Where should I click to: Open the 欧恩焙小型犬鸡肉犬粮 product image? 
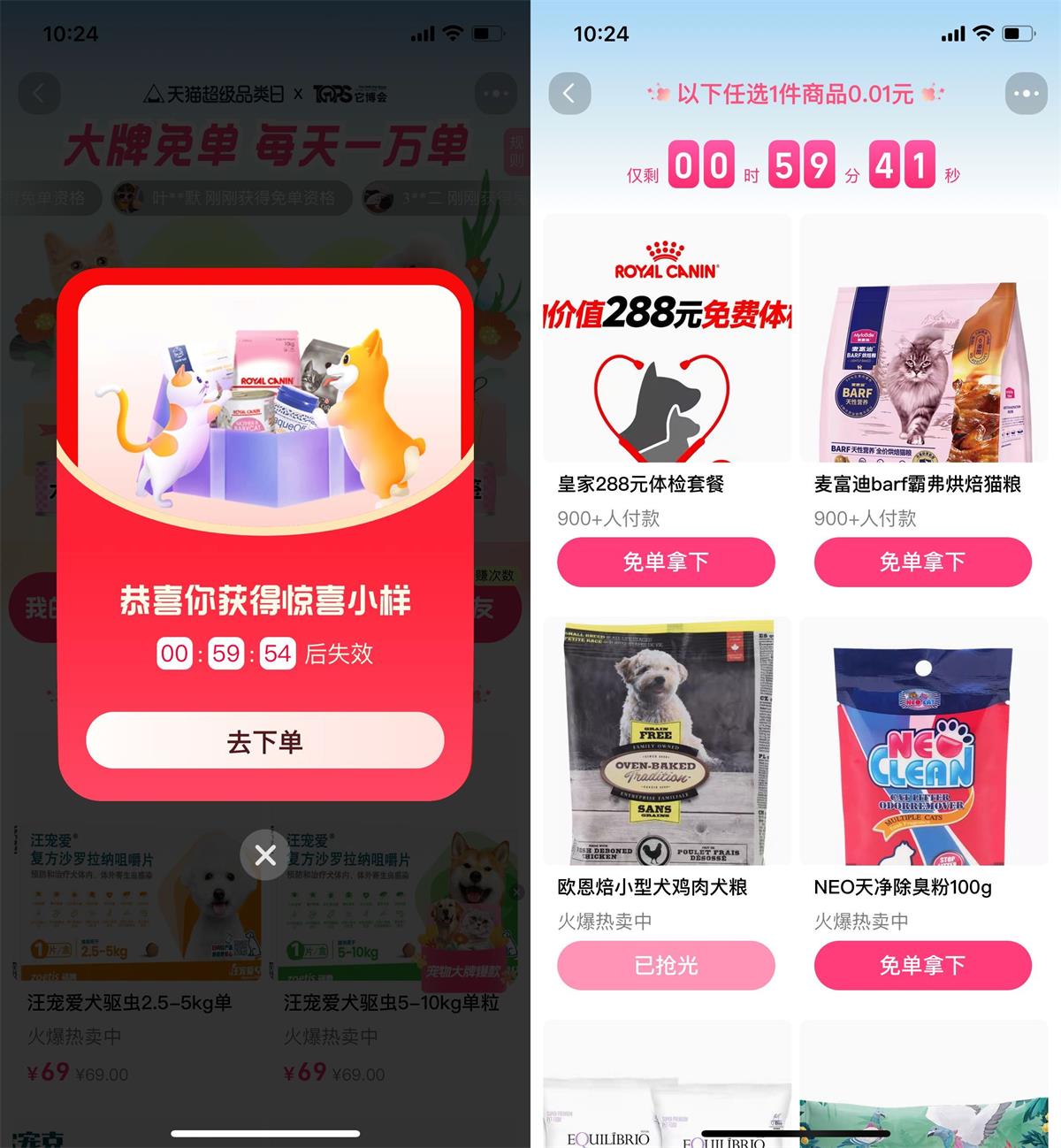tap(668, 743)
